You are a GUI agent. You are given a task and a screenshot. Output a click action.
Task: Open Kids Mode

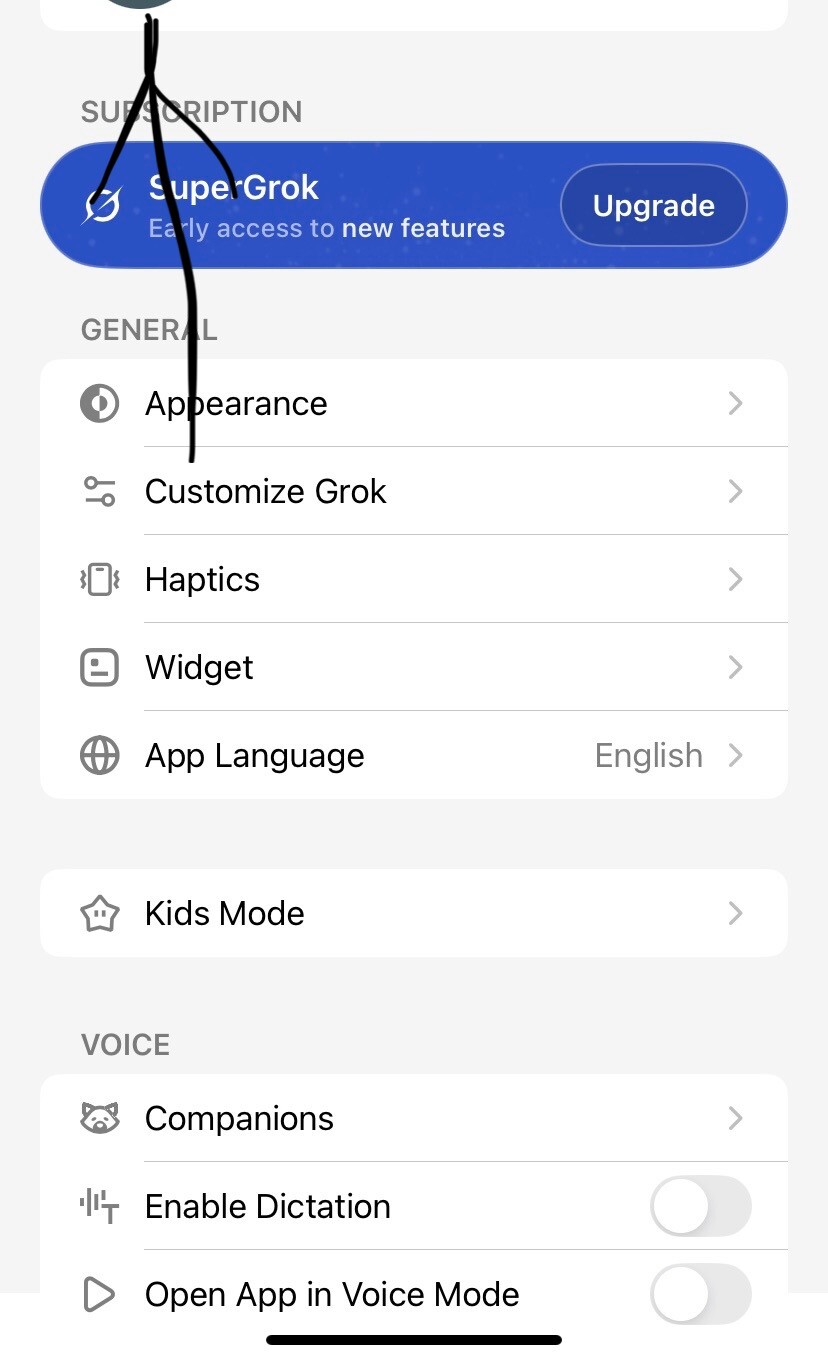tap(414, 914)
